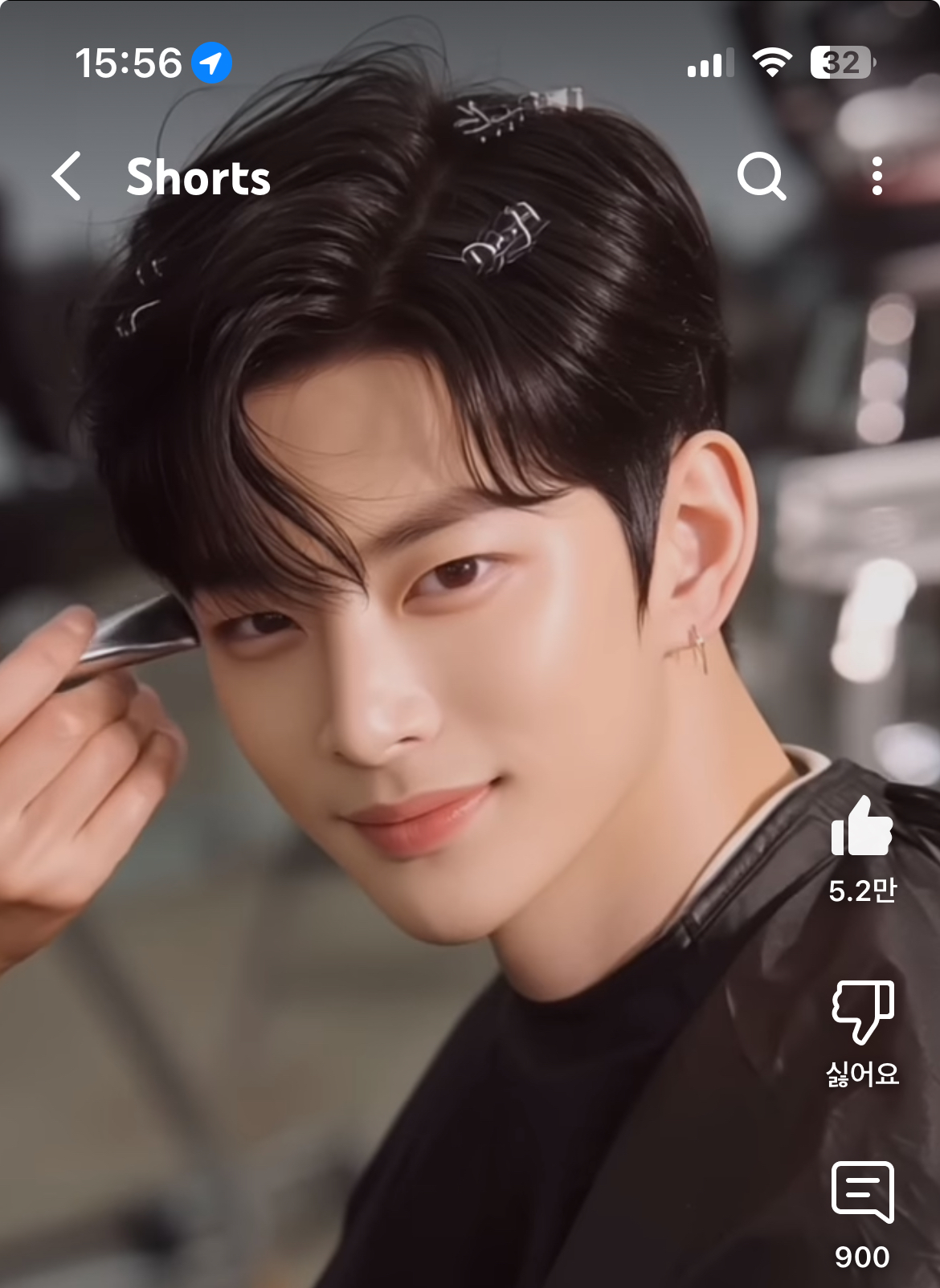940x1288 pixels.
Task: Open the three-dot overflow menu
Action: pos(877,176)
